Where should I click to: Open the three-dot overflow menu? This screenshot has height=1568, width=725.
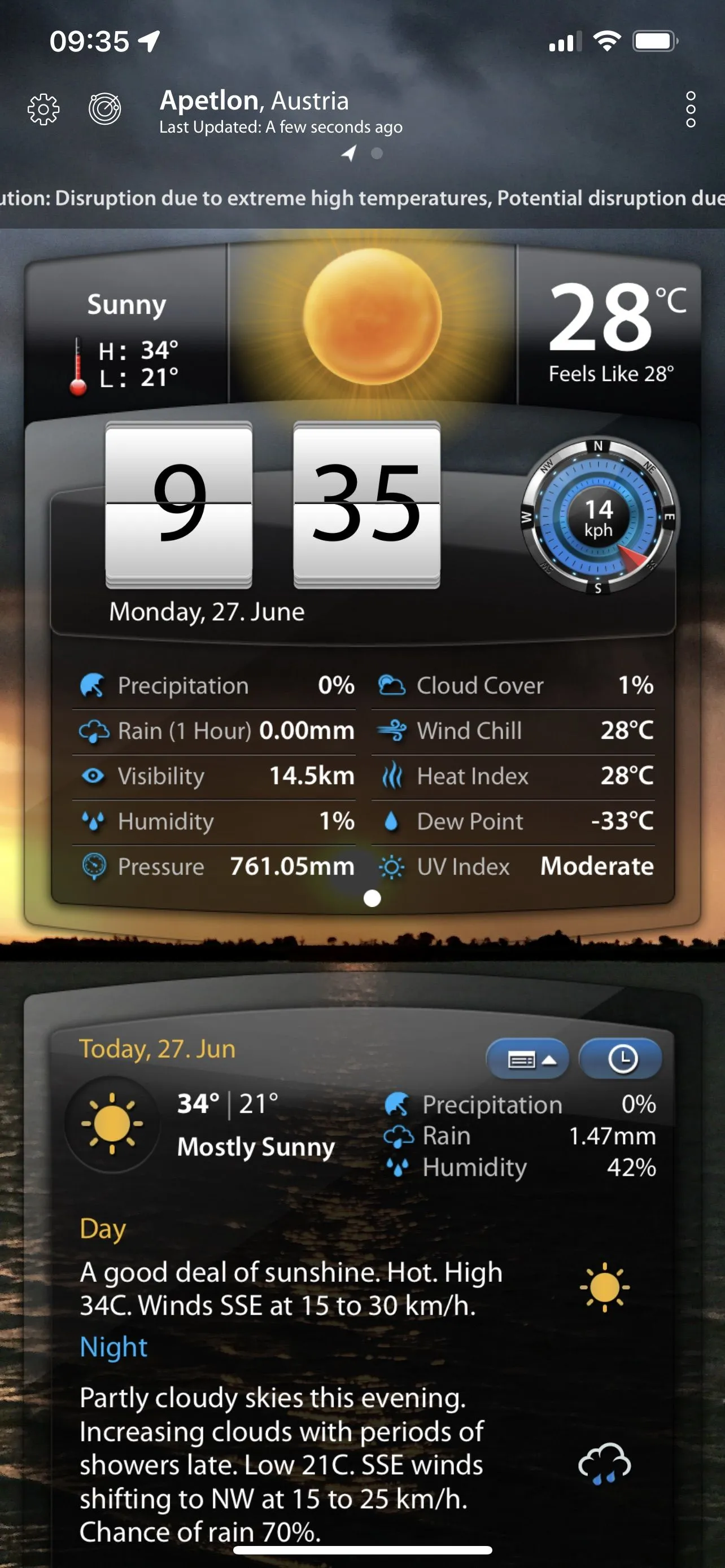691,110
